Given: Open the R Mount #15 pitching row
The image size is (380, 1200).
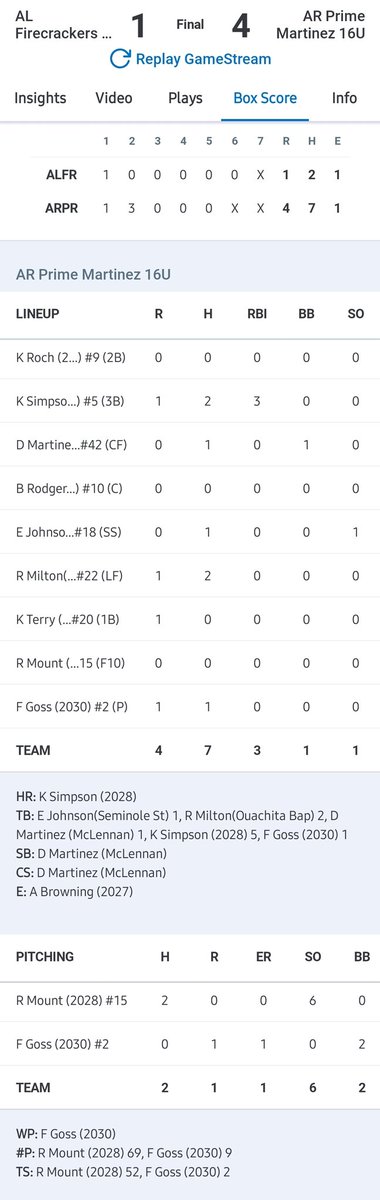Looking at the screenshot, I should click(x=190, y=1001).
